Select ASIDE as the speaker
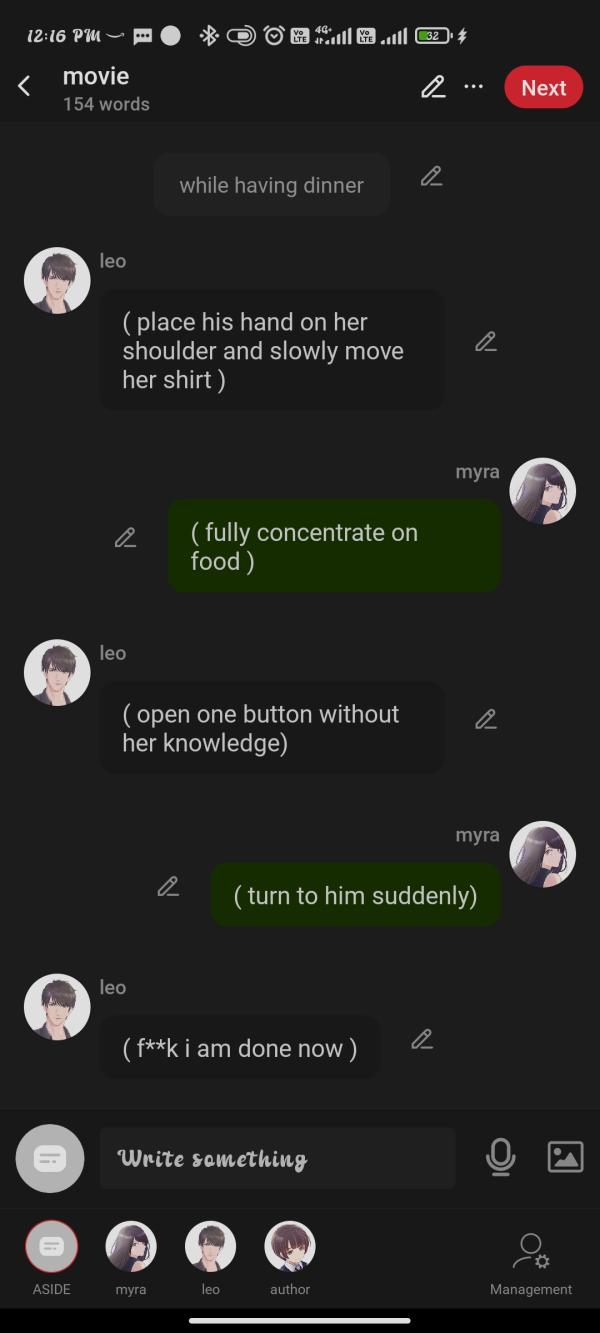 point(51,1247)
